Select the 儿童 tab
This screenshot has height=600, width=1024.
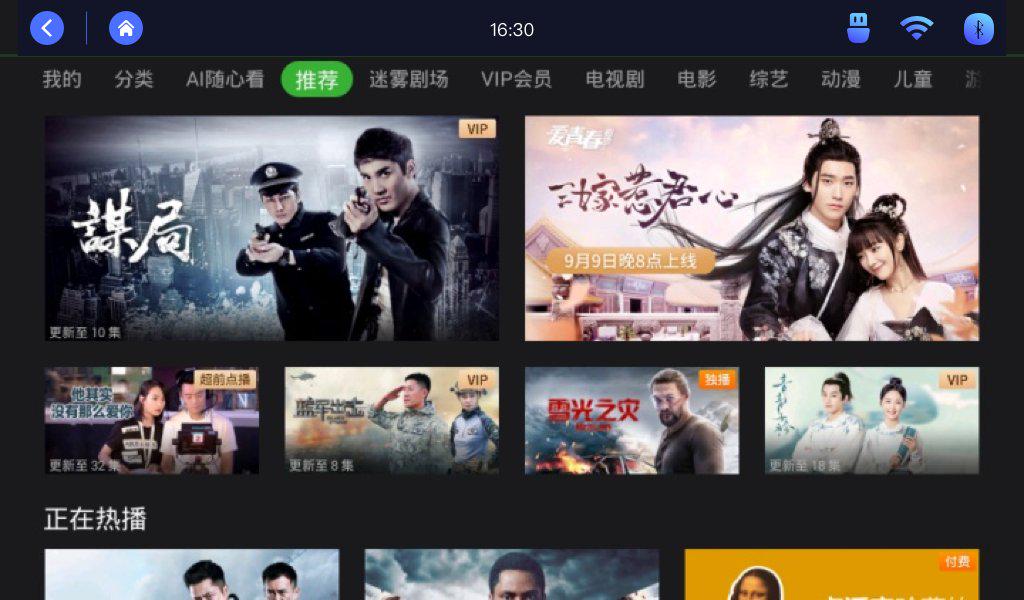[912, 80]
